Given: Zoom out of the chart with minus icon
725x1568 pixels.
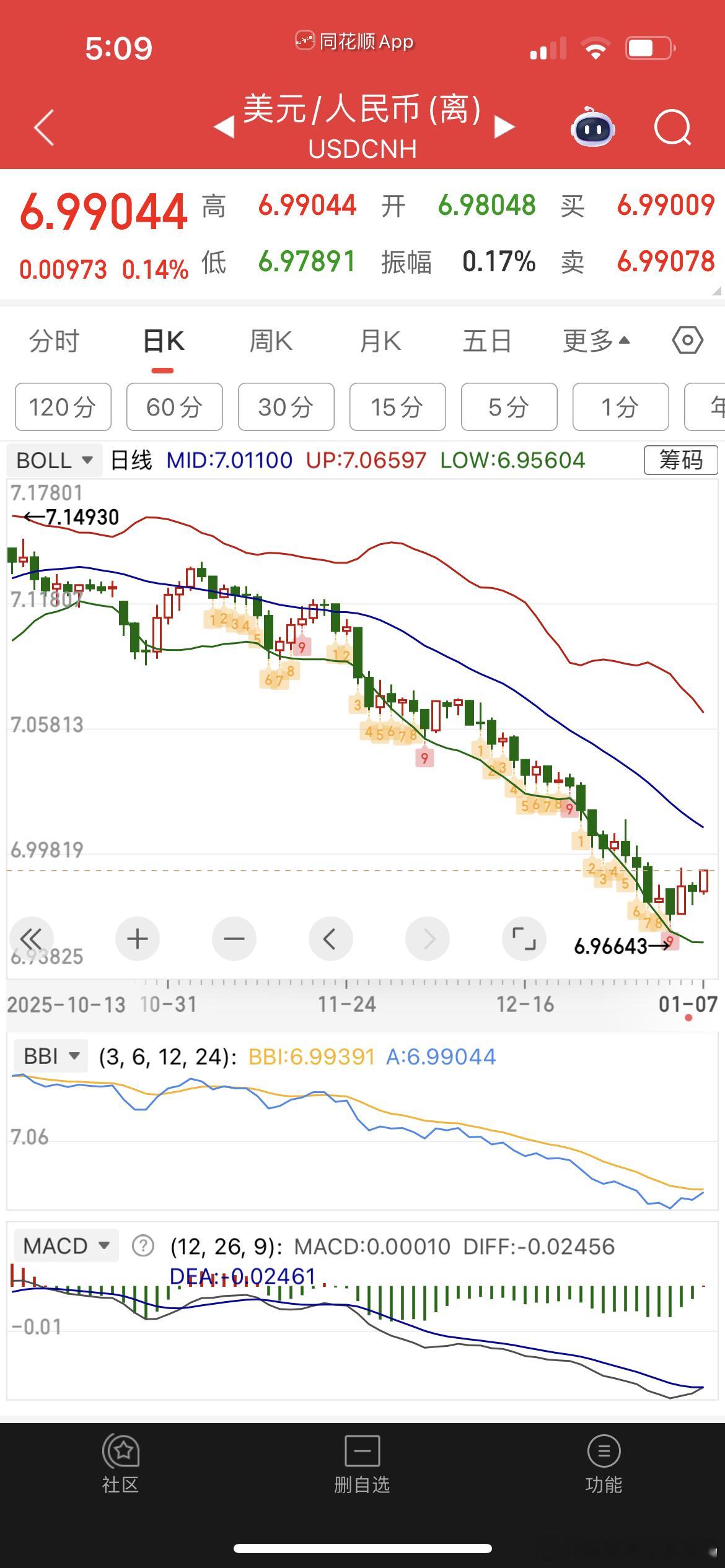Looking at the screenshot, I should [234, 939].
